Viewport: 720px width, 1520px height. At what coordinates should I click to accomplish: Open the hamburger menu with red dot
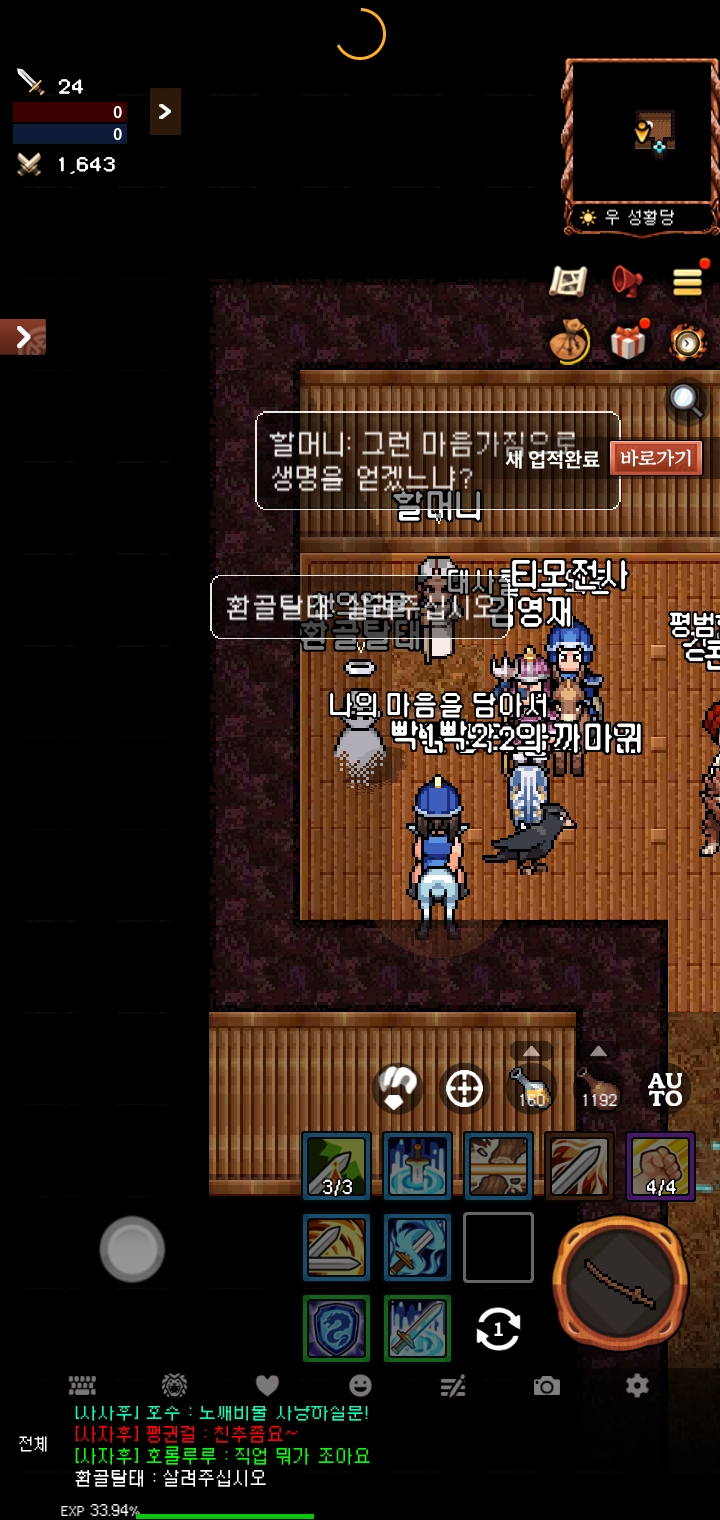688,283
